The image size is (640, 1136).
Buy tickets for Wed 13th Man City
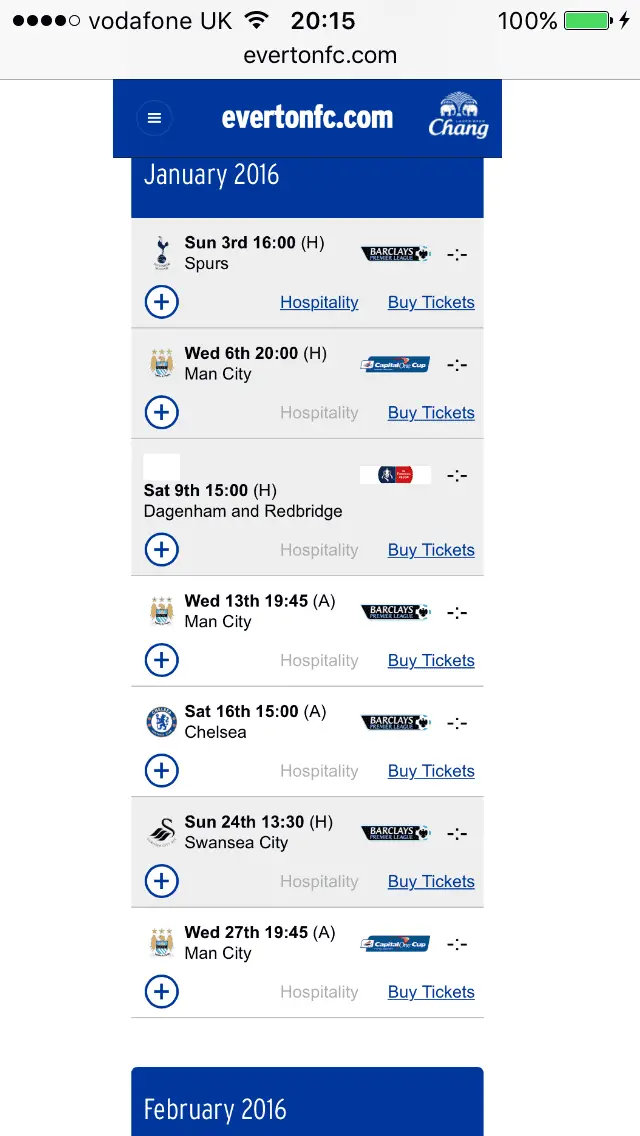coord(431,660)
